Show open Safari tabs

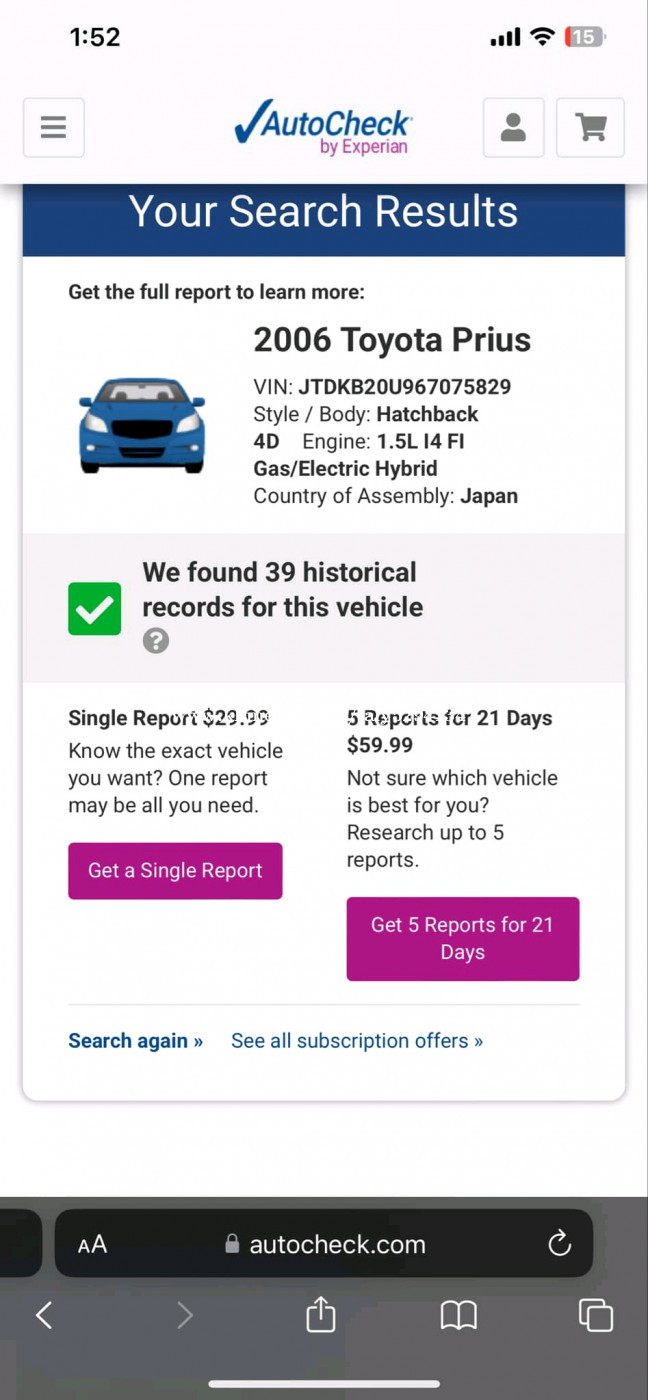pyautogui.click(x=596, y=1315)
